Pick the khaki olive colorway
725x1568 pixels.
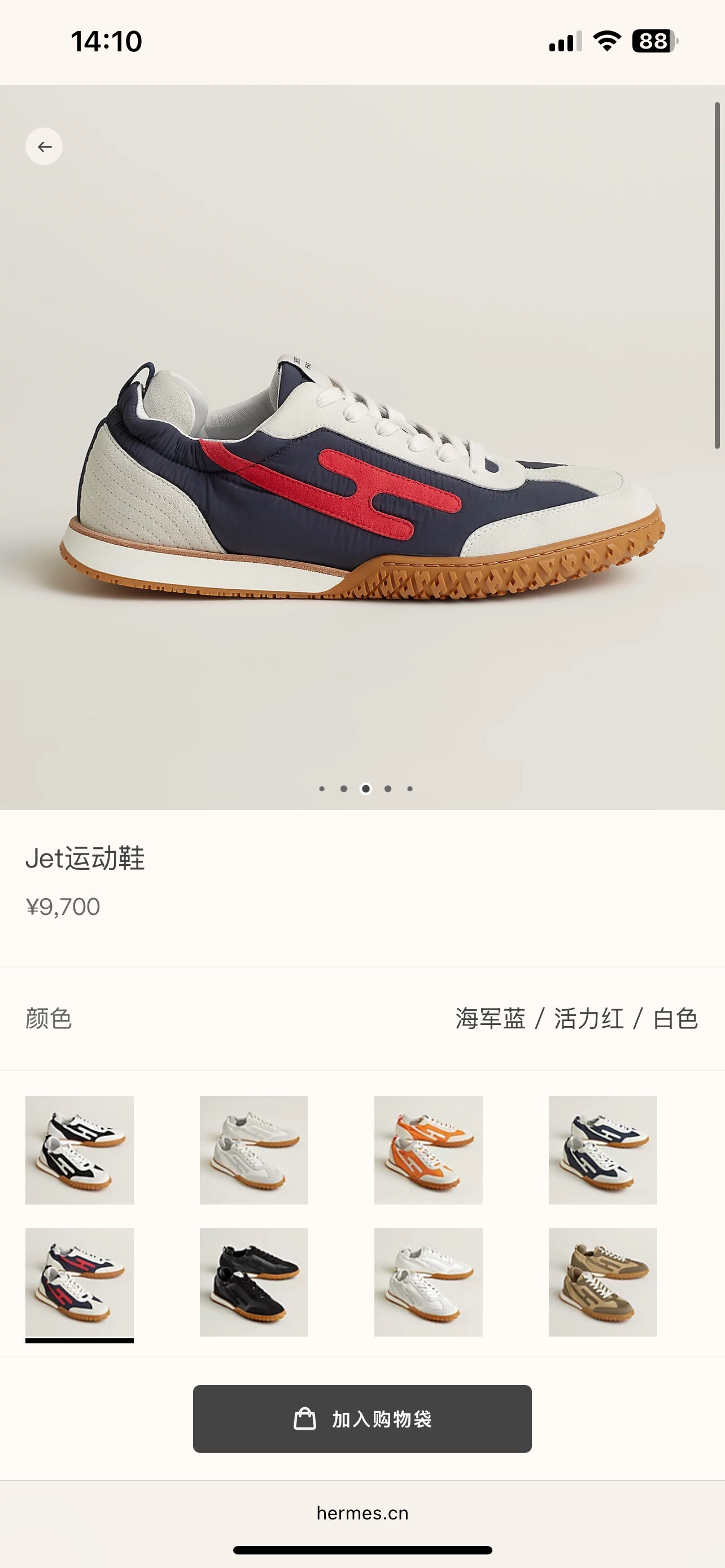tap(602, 1282)
